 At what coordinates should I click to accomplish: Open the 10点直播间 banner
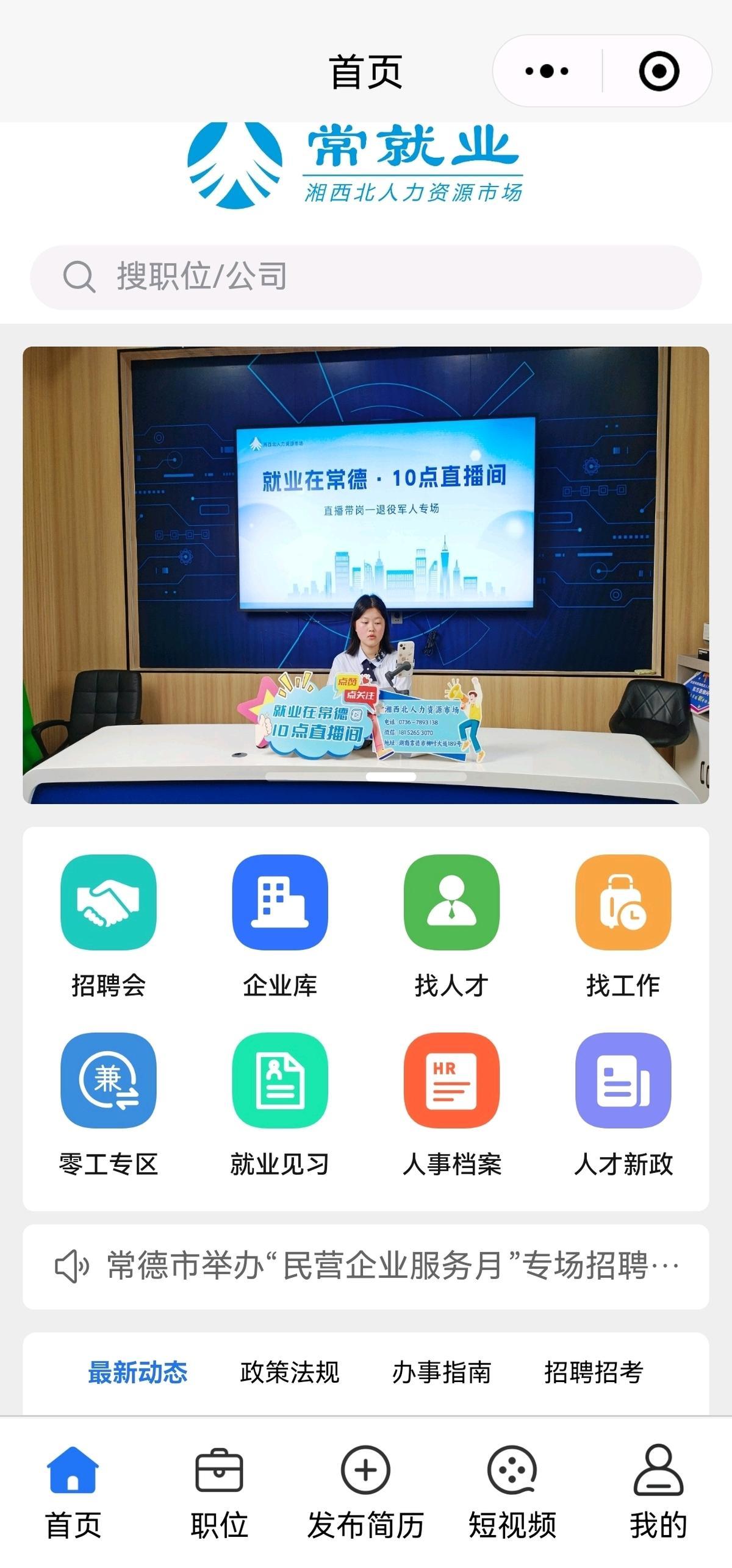coord(366,574)
